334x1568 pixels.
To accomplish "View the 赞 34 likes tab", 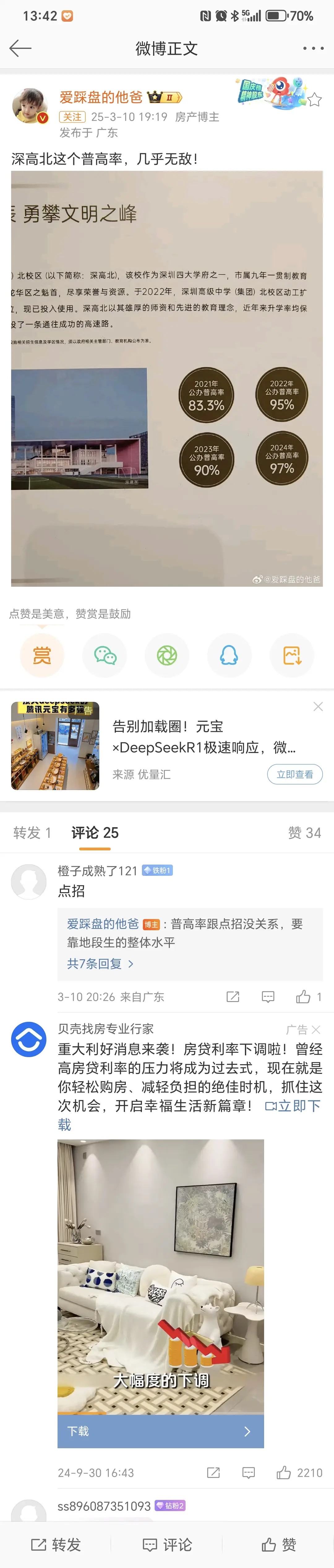I will coord(304,832).
